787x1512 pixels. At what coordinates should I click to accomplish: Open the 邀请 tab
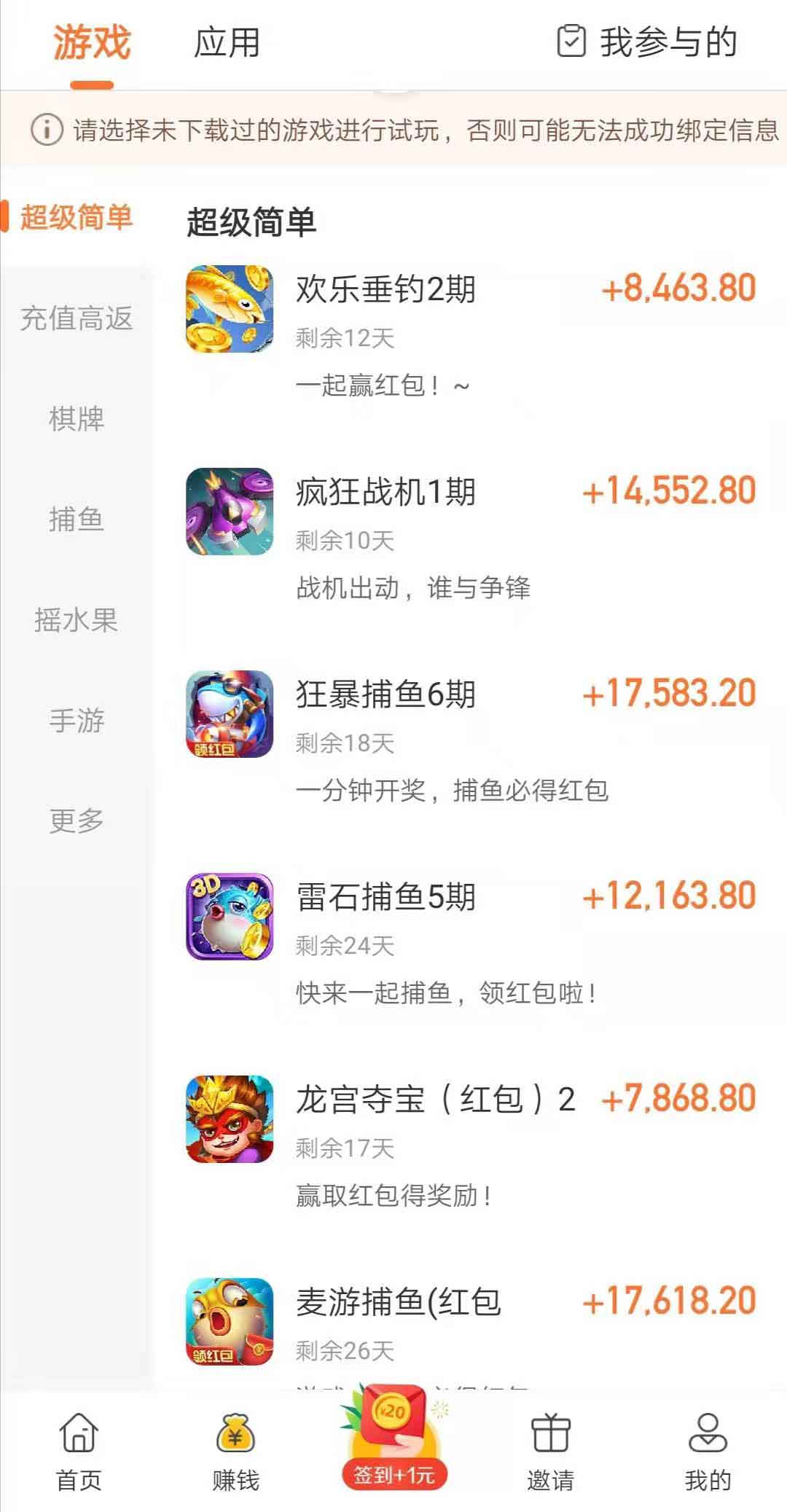coord(551,1452)
